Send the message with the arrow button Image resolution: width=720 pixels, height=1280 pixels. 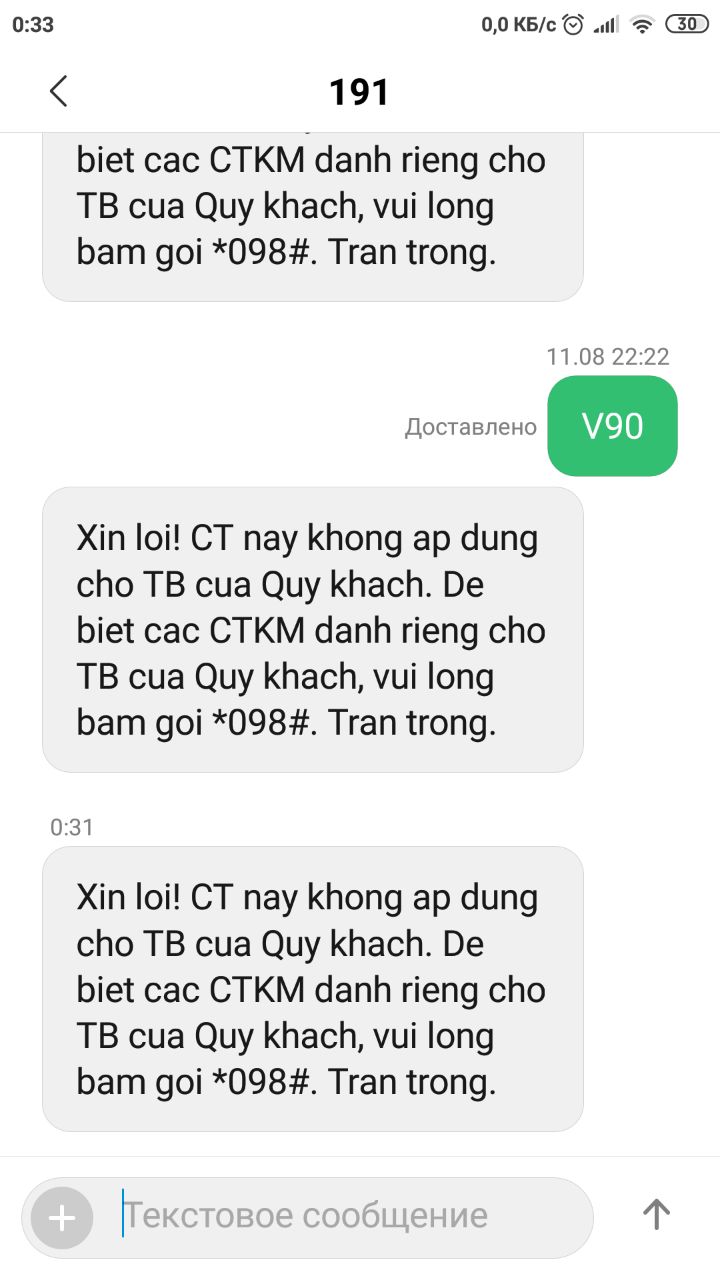[656, 1215]
